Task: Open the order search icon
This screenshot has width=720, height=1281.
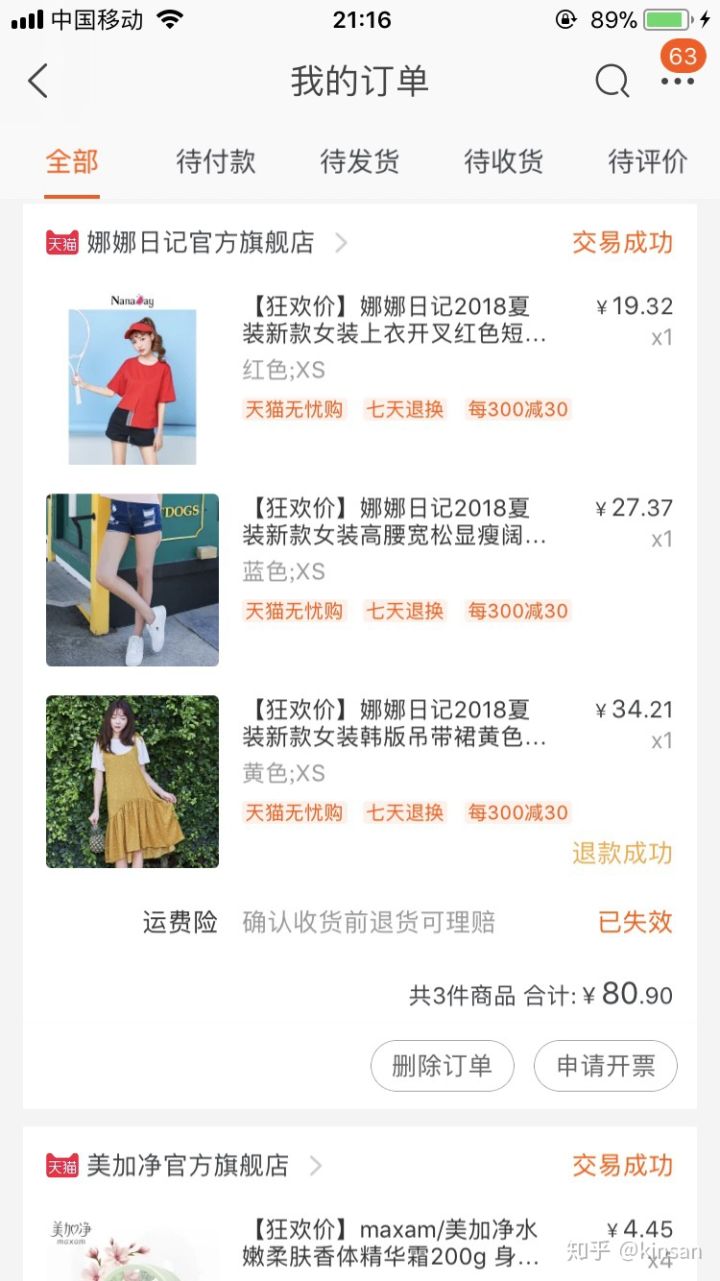Action: coord(611,81)
